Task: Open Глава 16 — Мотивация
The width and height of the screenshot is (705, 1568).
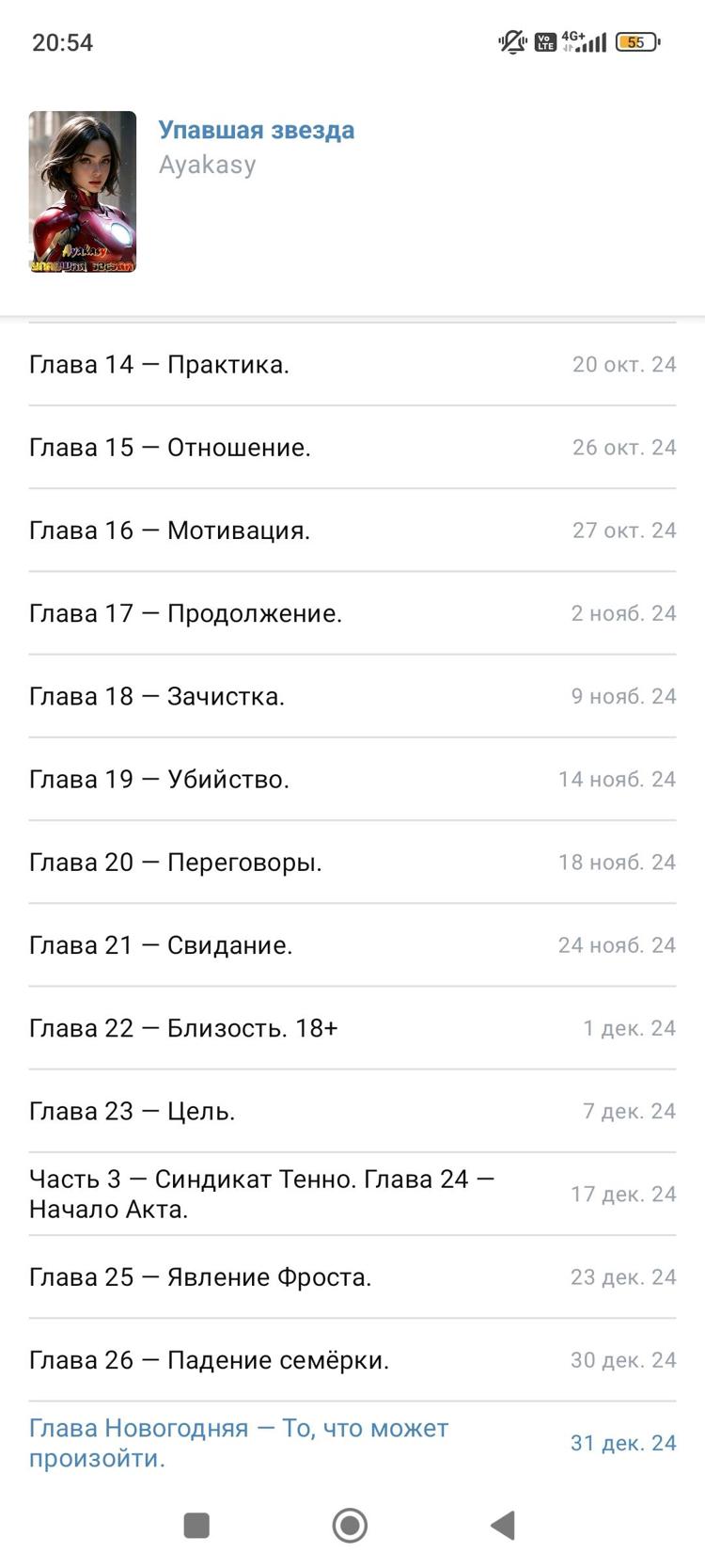Action: 169,531
